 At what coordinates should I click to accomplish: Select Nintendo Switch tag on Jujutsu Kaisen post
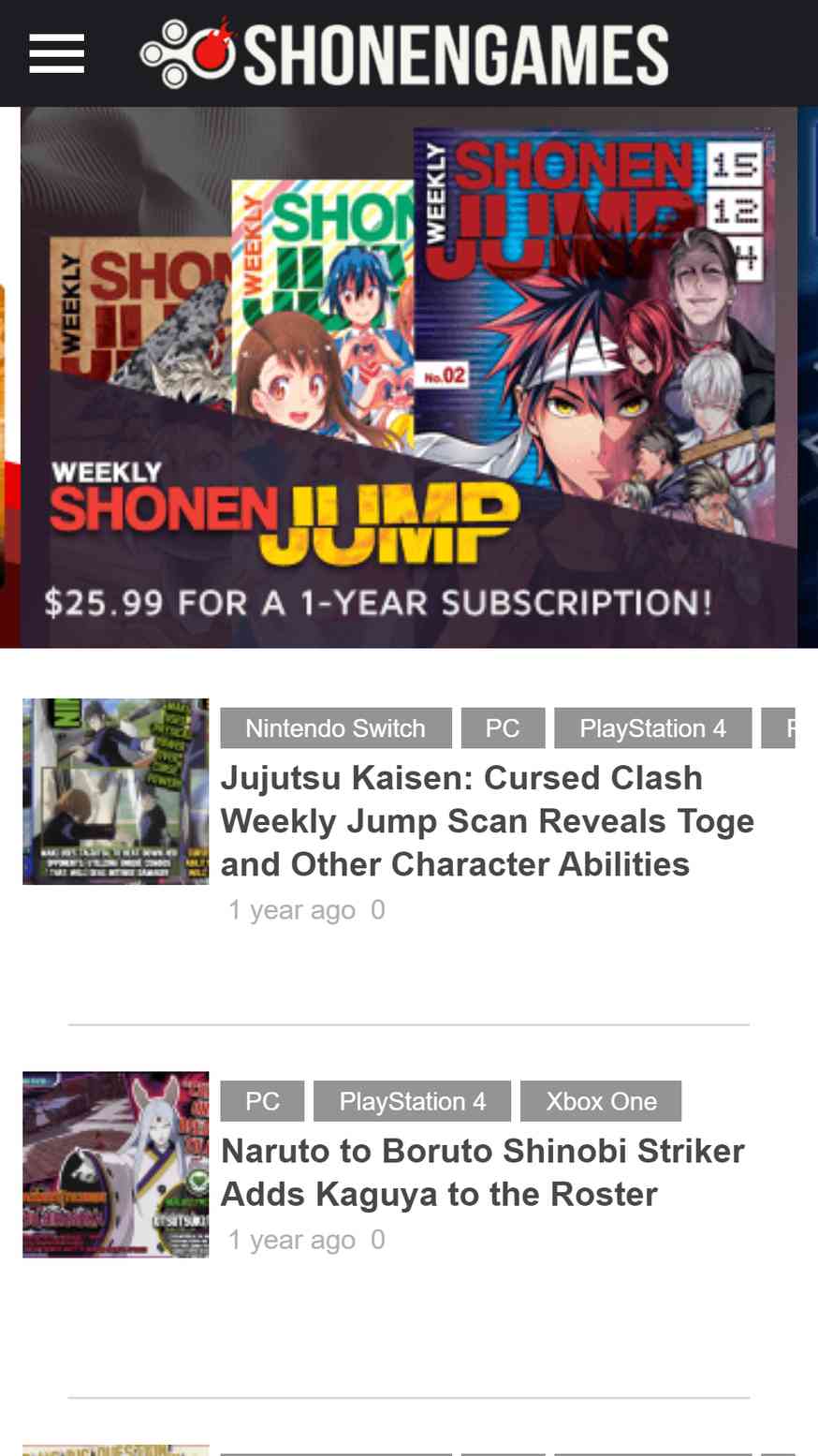[x=336, y=728]
